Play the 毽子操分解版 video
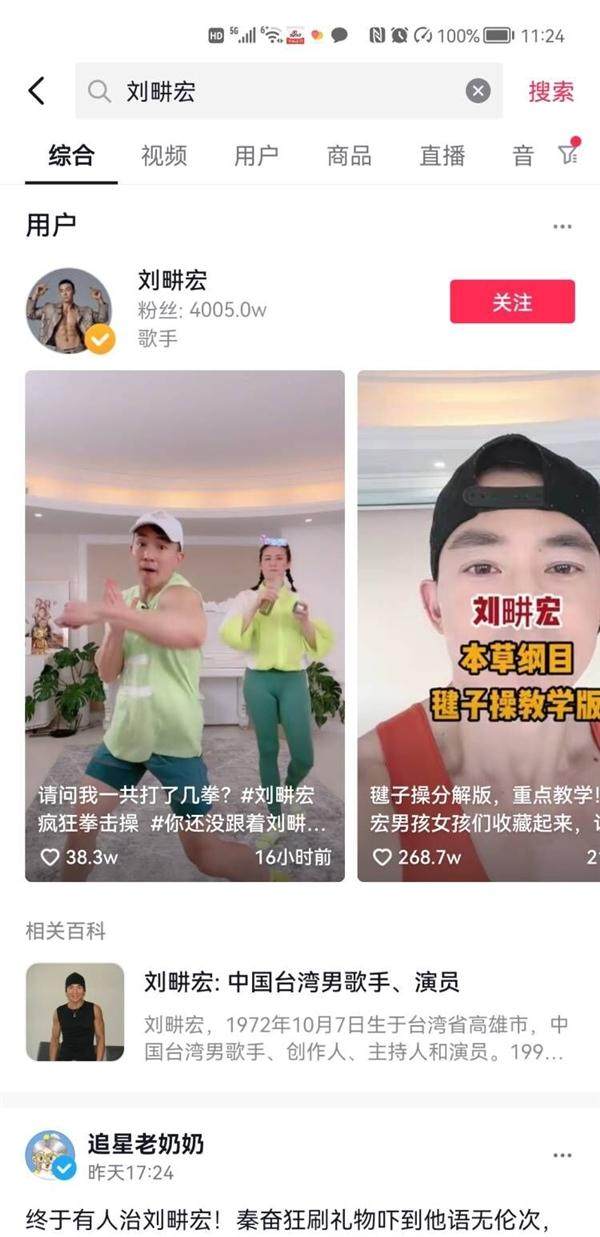600x1237 pixels. coord(479,625)
